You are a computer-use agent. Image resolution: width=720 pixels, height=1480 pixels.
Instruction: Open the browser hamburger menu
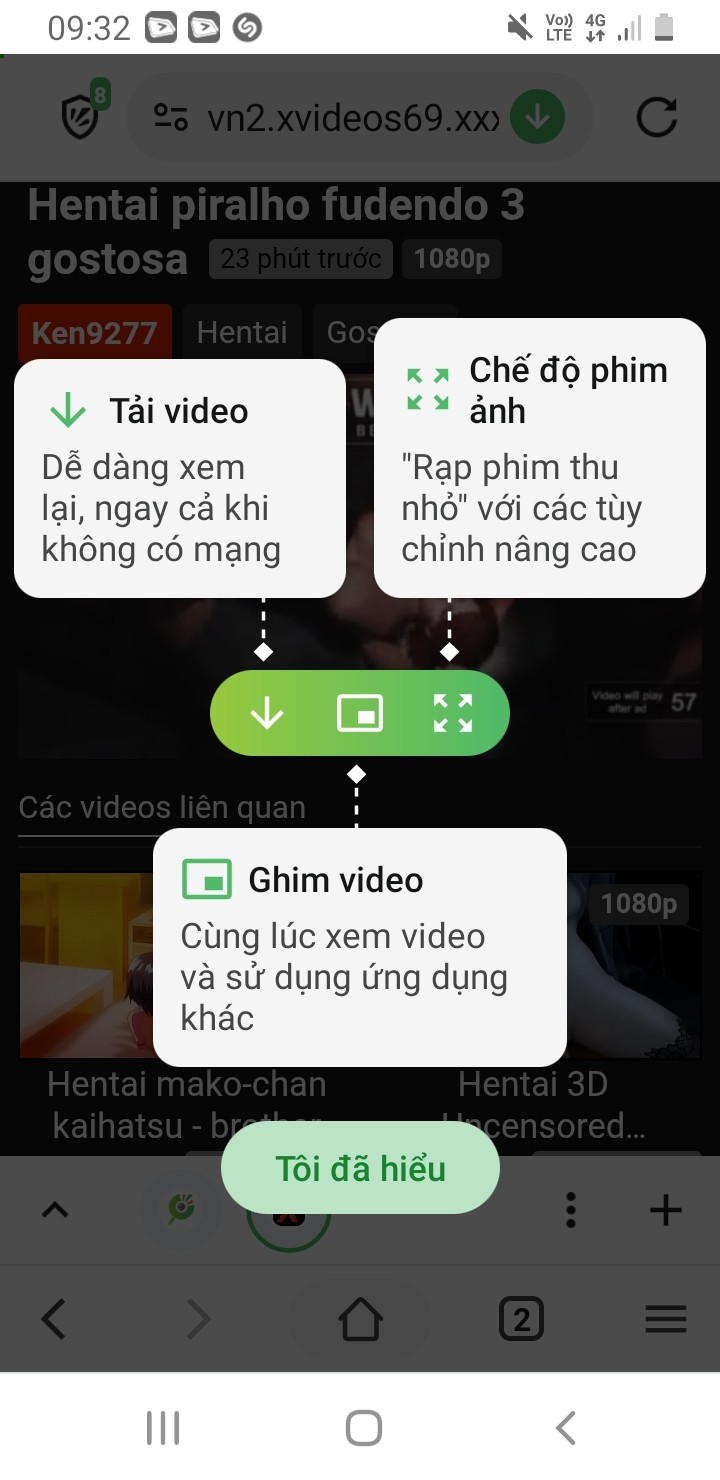click(x=665, y=1319)
